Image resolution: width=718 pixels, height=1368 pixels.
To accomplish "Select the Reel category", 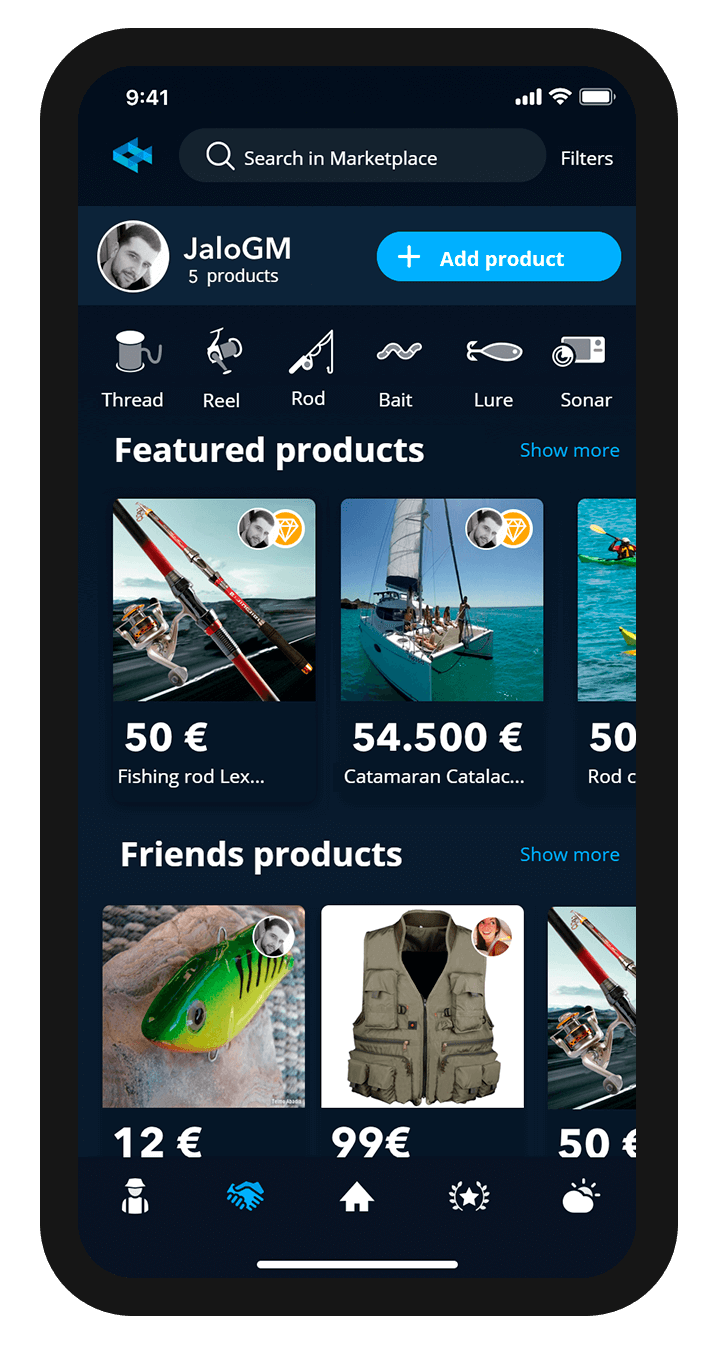I will point(221,369).
